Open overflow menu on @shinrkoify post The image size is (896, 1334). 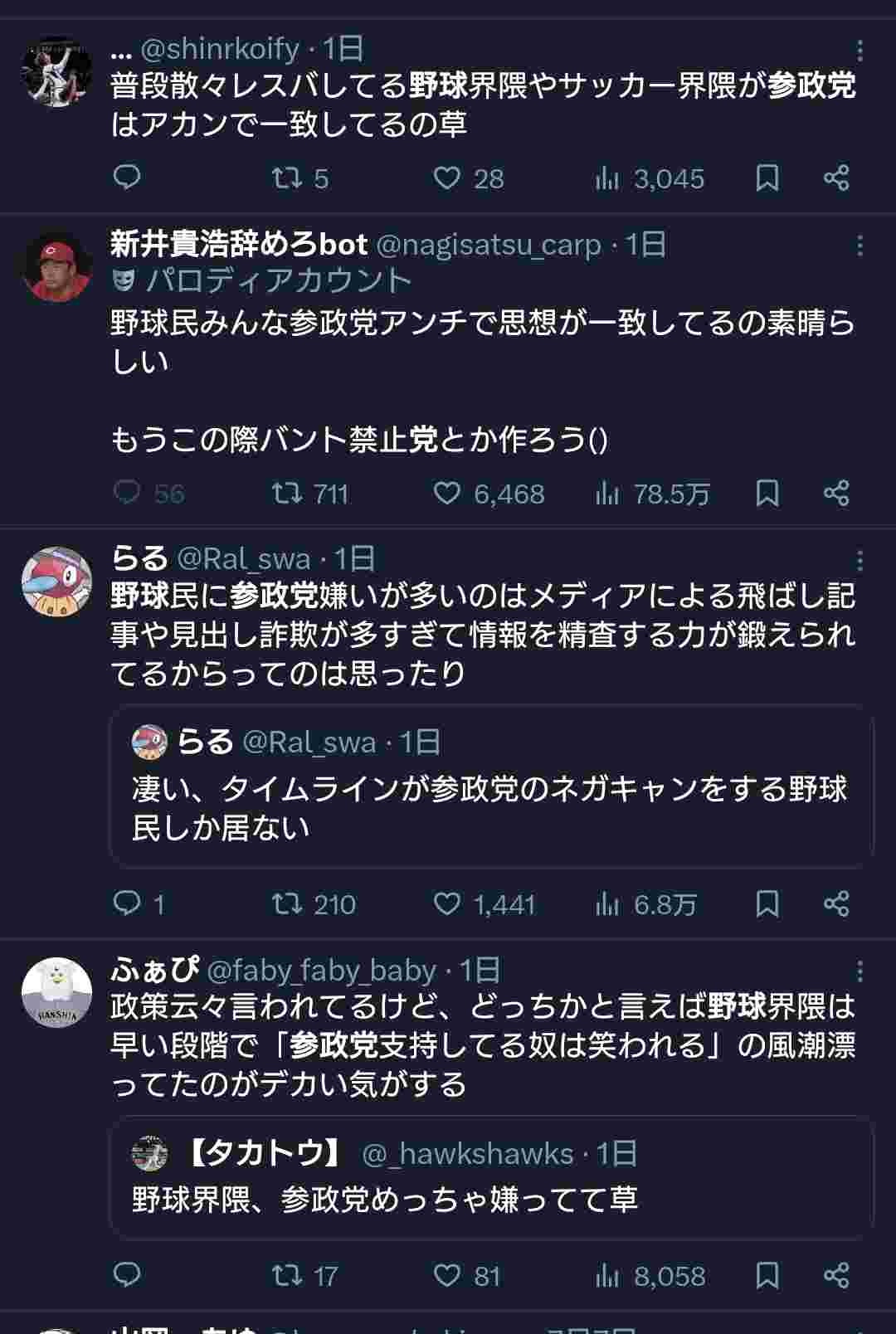coord(859,51)
